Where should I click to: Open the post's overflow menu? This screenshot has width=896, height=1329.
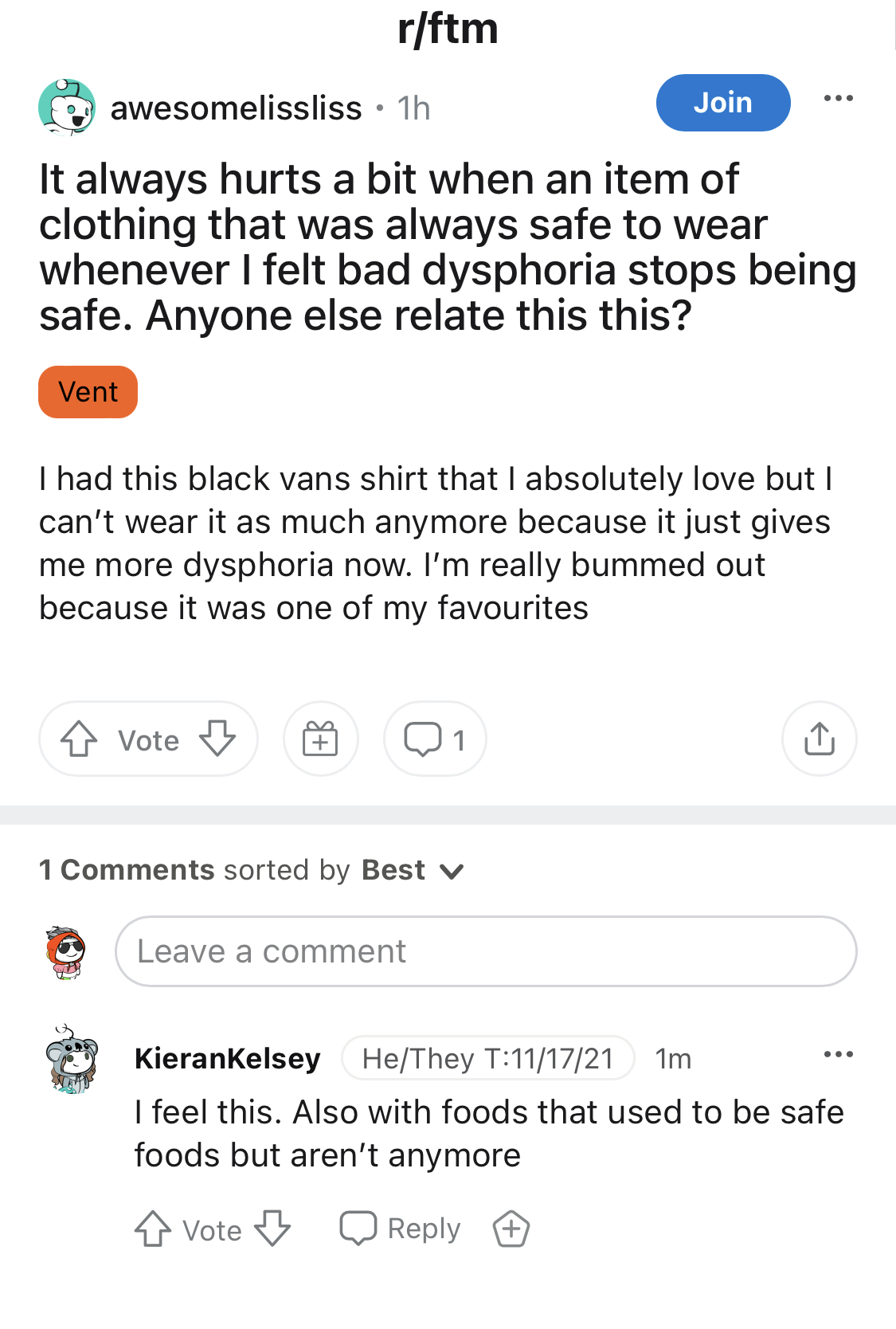pos(838,99)
